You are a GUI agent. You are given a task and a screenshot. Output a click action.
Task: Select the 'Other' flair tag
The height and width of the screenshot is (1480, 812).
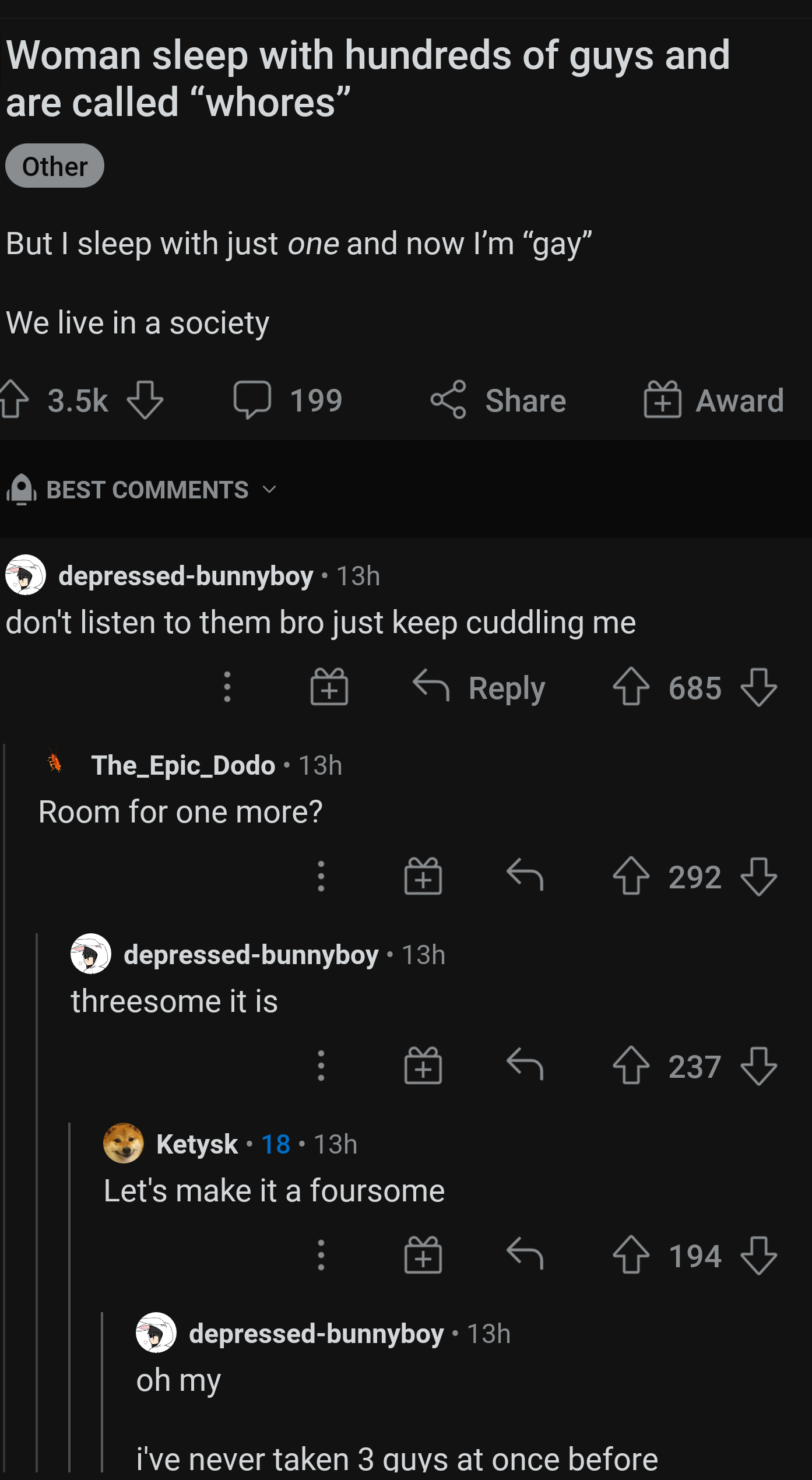pos(54,165)
